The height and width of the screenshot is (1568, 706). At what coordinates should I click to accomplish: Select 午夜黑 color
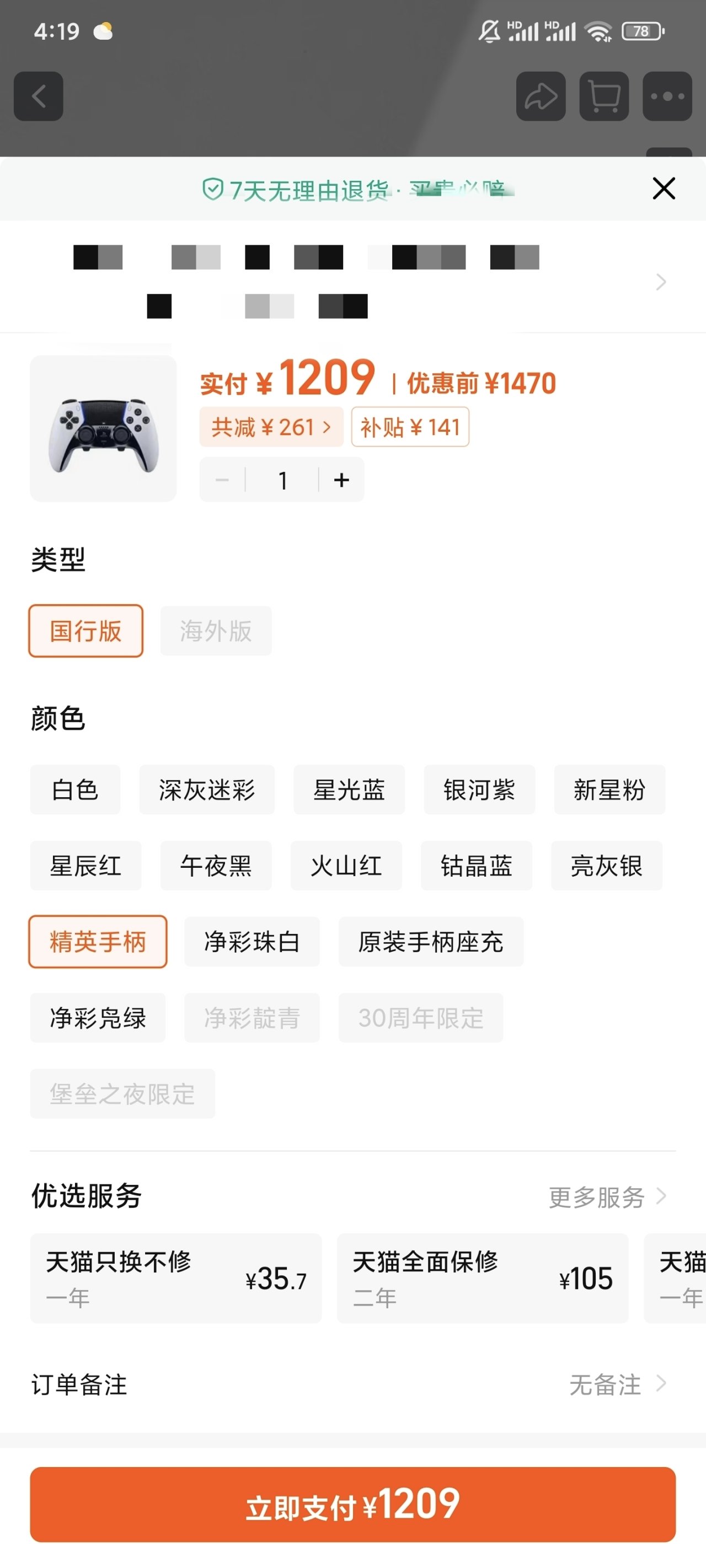tap(216, 866)
